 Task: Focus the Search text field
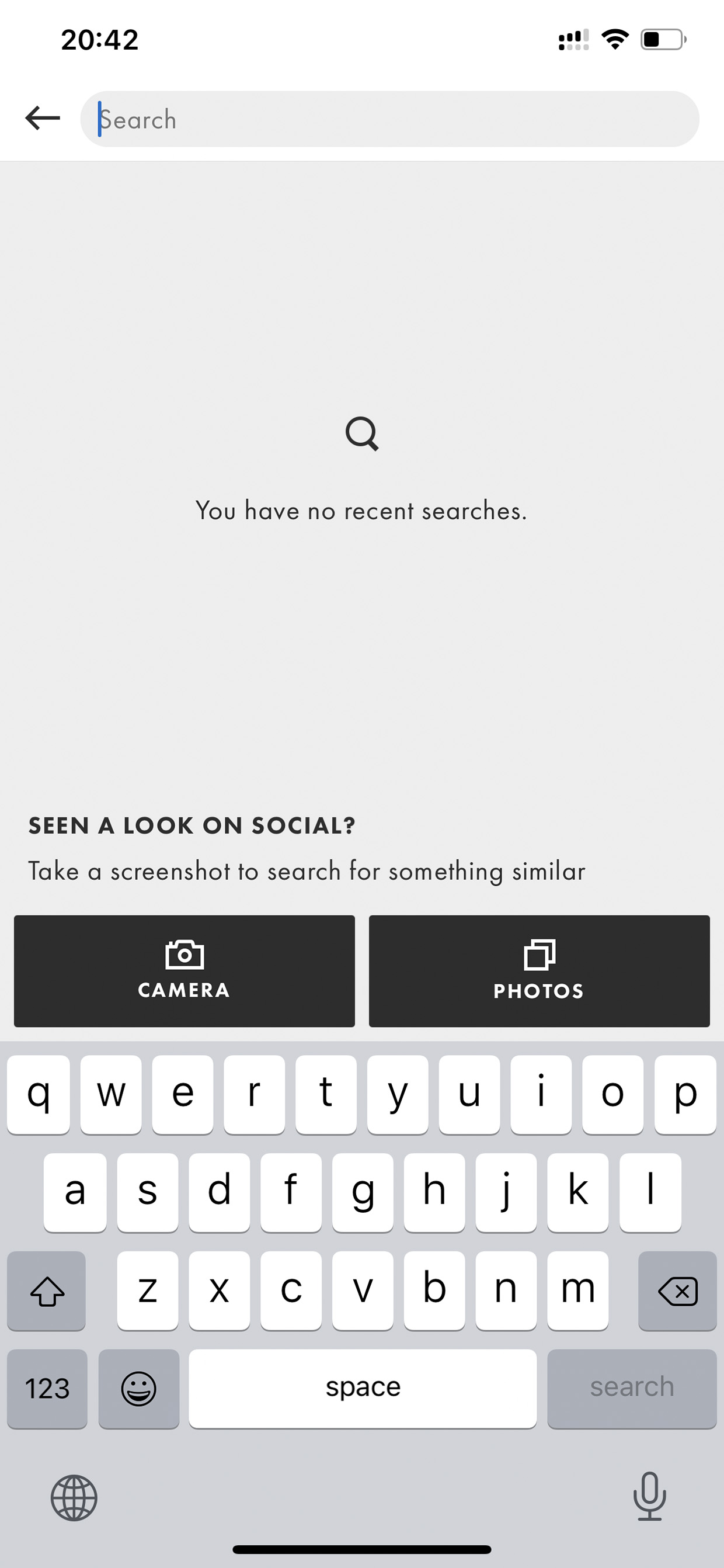pos(389,119)
